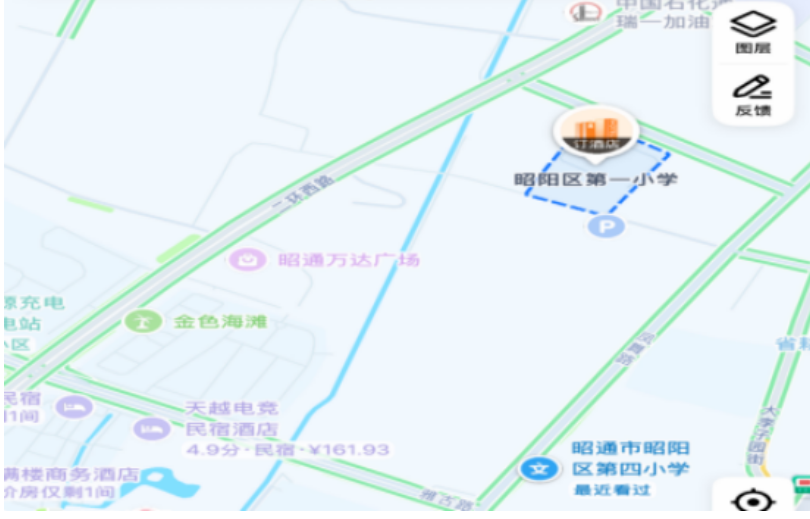Select the 金色海滩 place marker

(x=144, y=321)
